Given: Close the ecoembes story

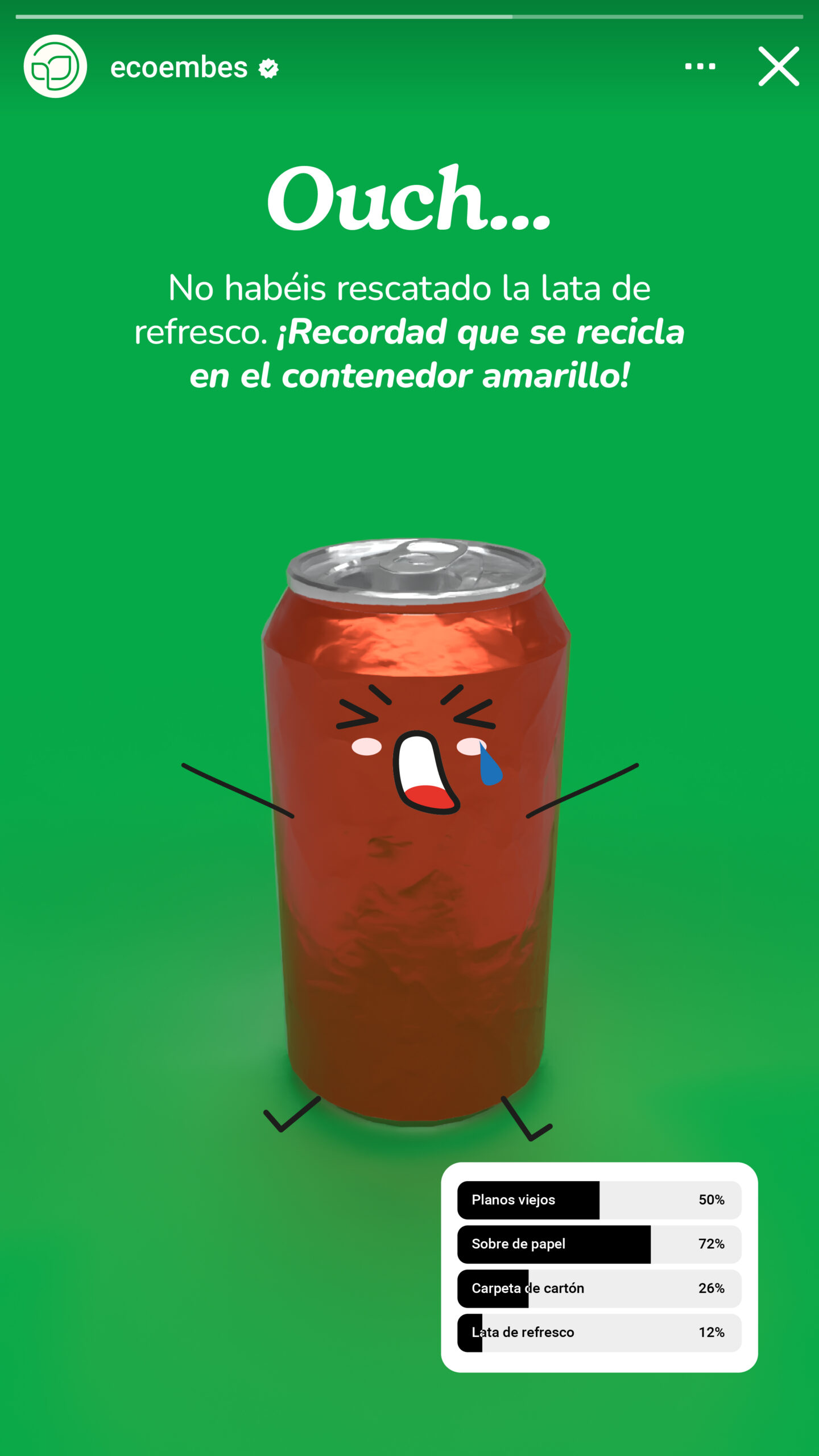Looking at the screenshot, I should pyautogui.click(x=778, y=67).
